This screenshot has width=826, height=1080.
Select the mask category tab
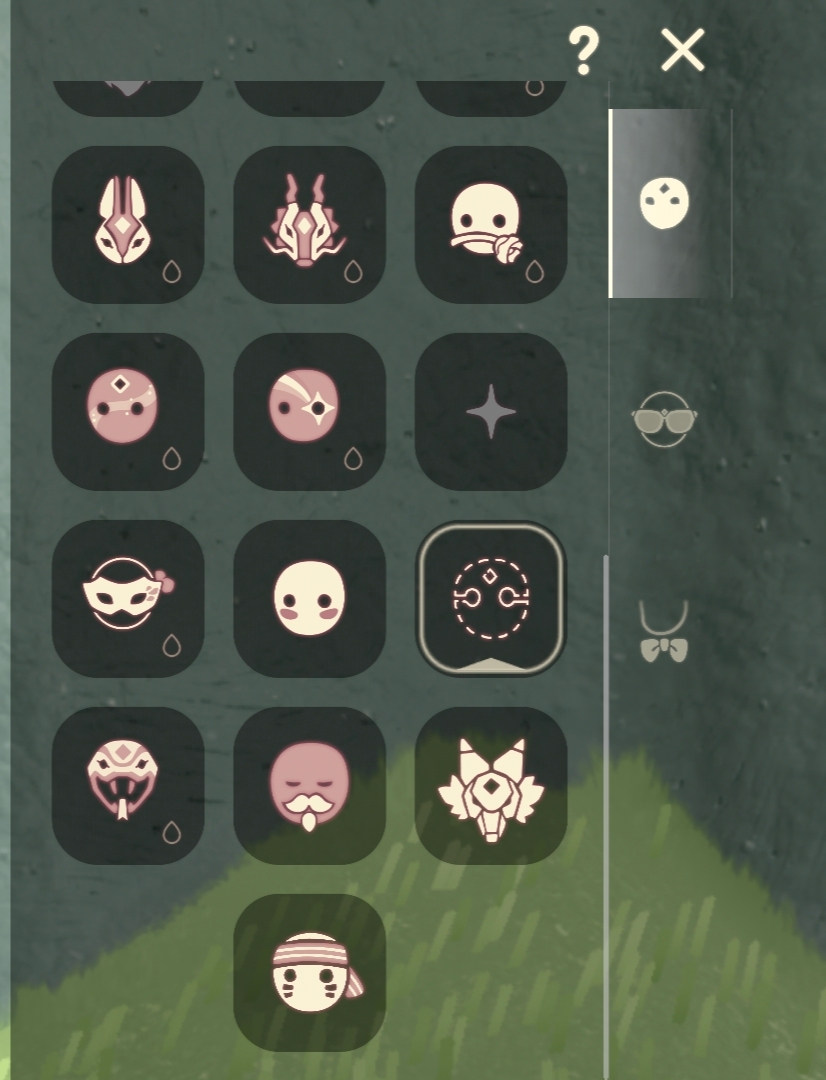[x=664, y=203]
